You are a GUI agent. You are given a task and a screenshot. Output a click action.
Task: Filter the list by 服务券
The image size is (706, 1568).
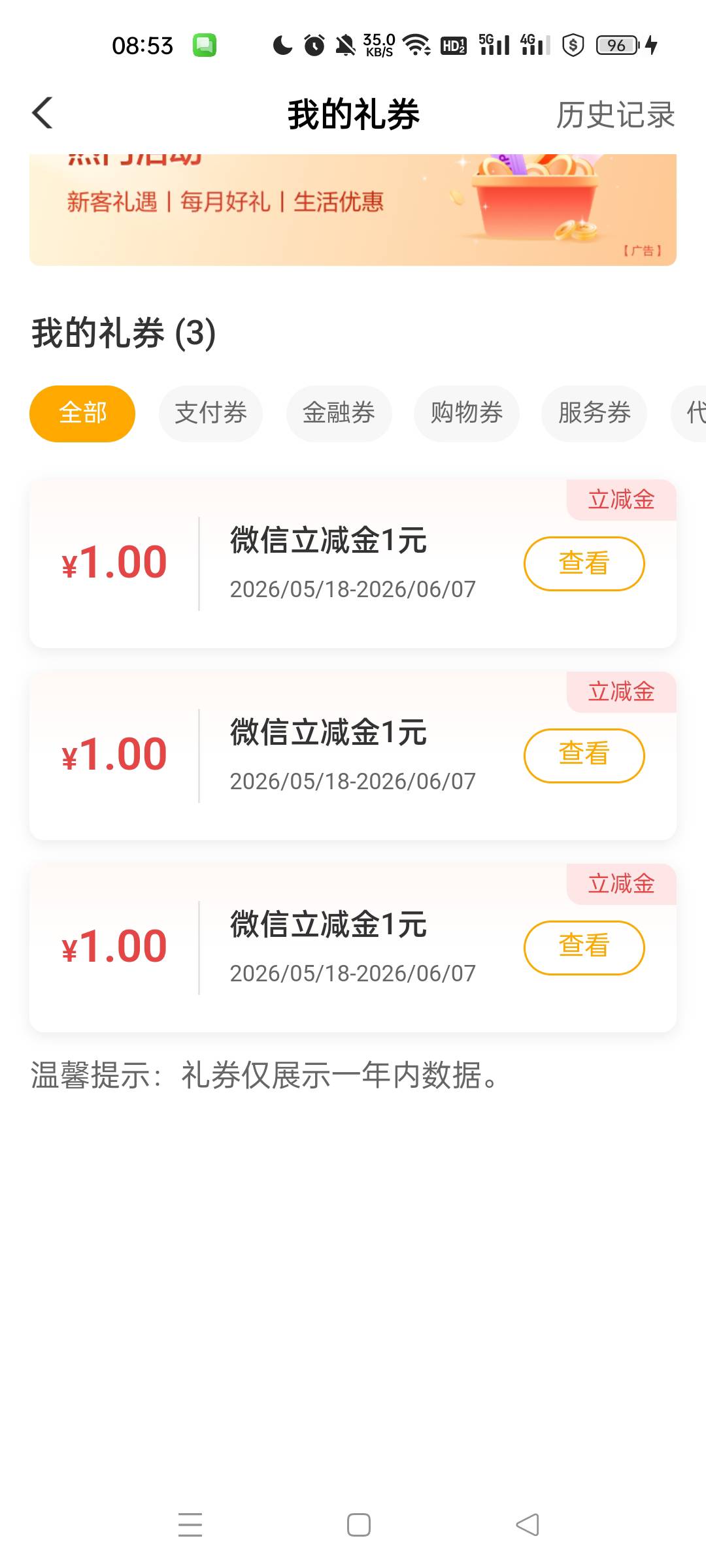tap(594, 414)
